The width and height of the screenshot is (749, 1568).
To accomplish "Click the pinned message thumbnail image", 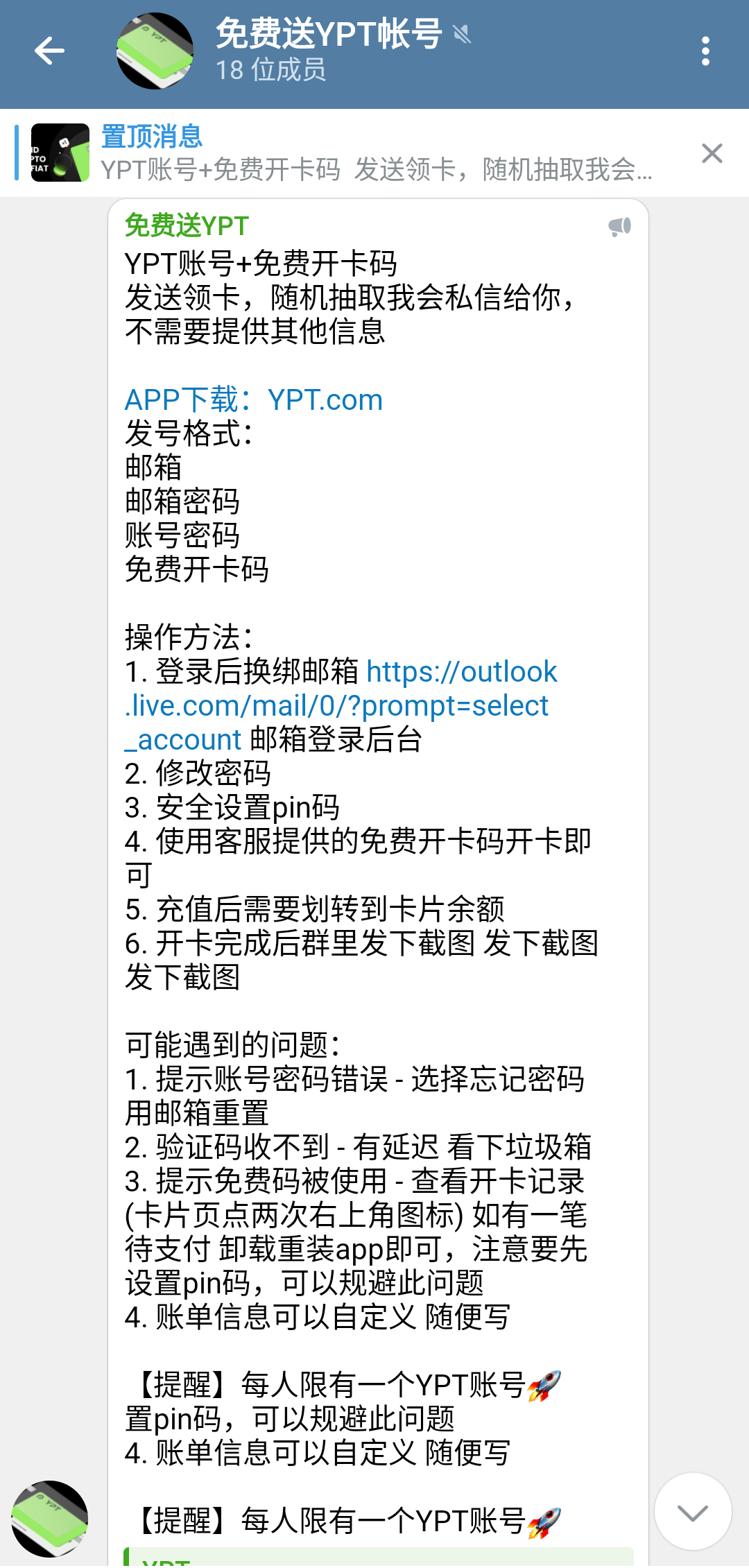I will pos(60,154).
